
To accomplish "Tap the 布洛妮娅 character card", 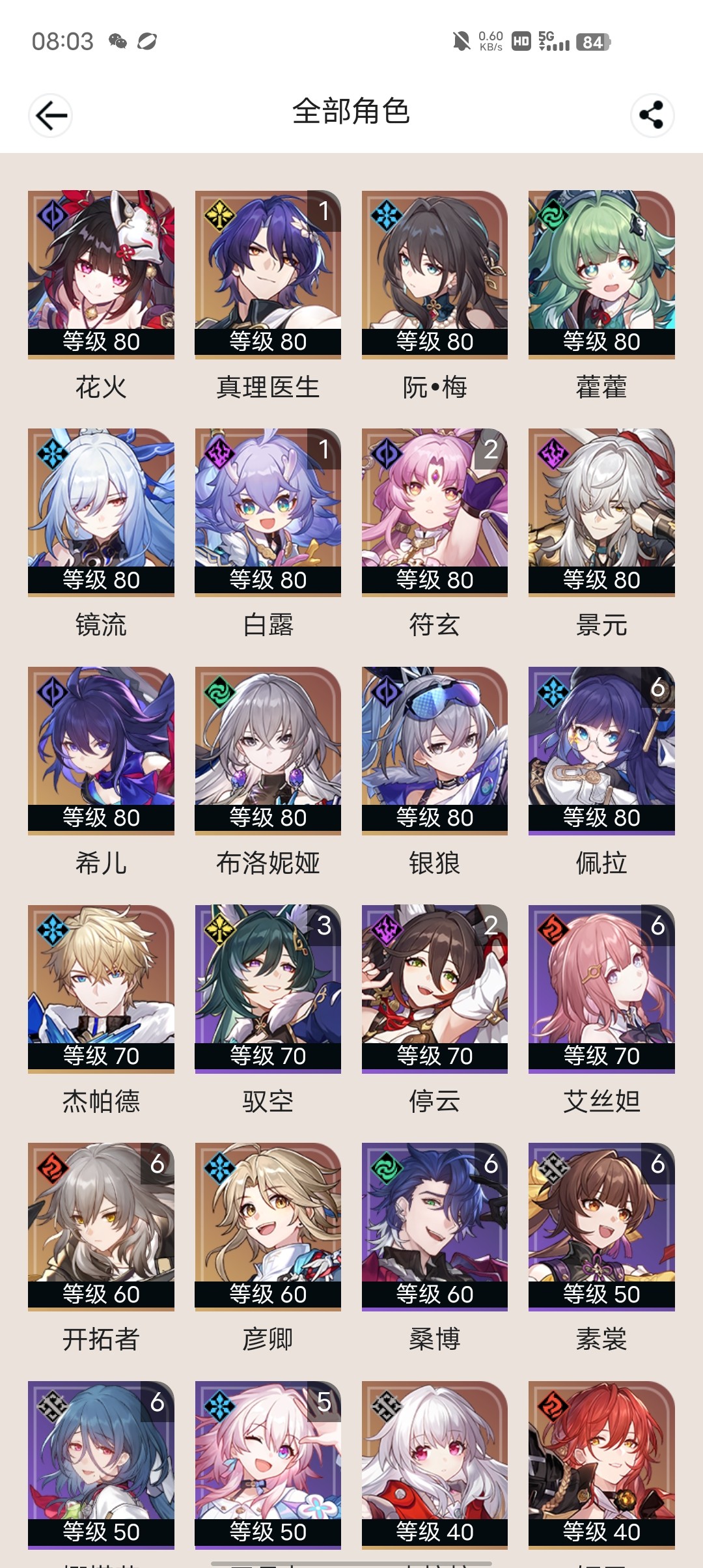I will point(268,749).
